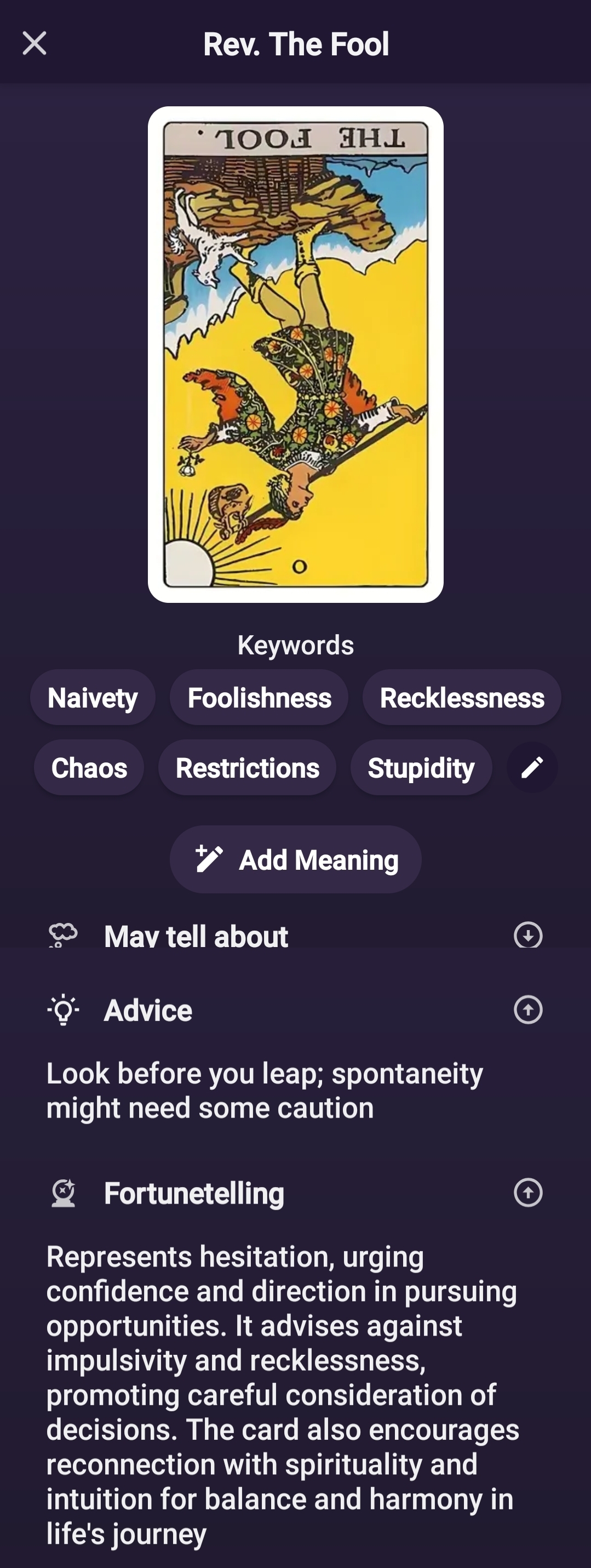The image size is (591, 1568).
Task: Open the reversed Fool card image
Action: point(296,354)
